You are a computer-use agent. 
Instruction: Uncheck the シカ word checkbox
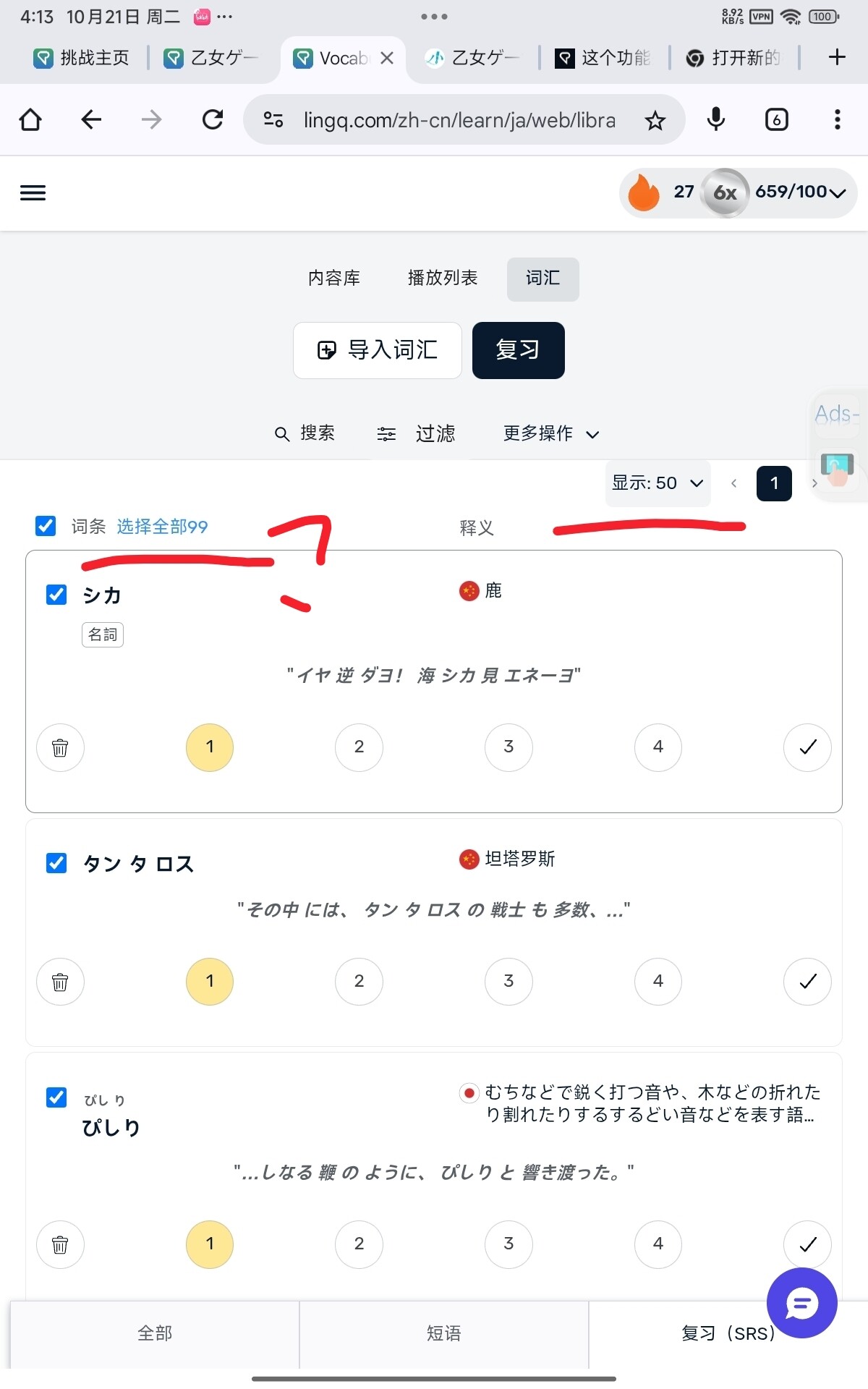click(x=56, y=595)
